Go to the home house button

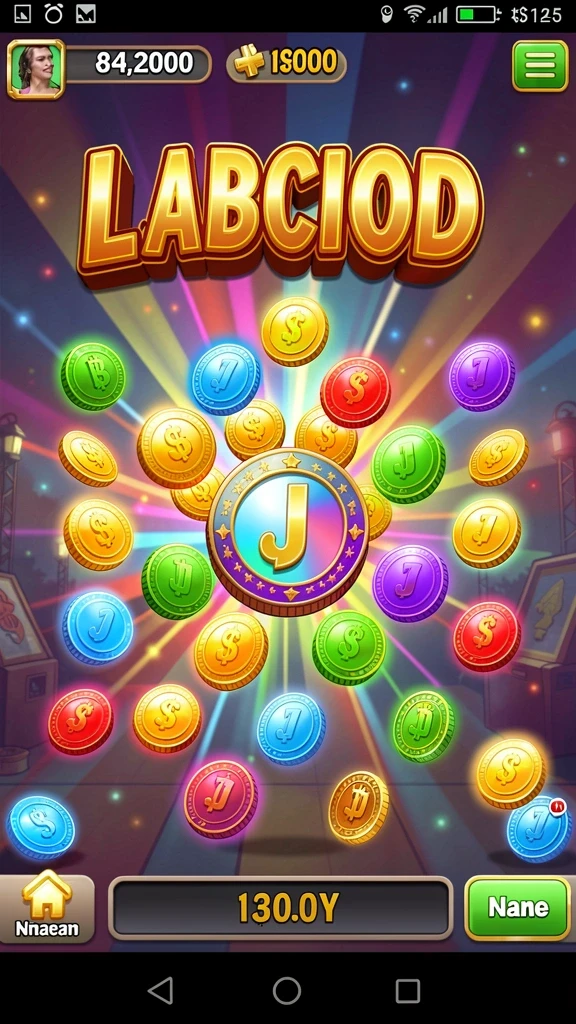(x=46, y=908)
